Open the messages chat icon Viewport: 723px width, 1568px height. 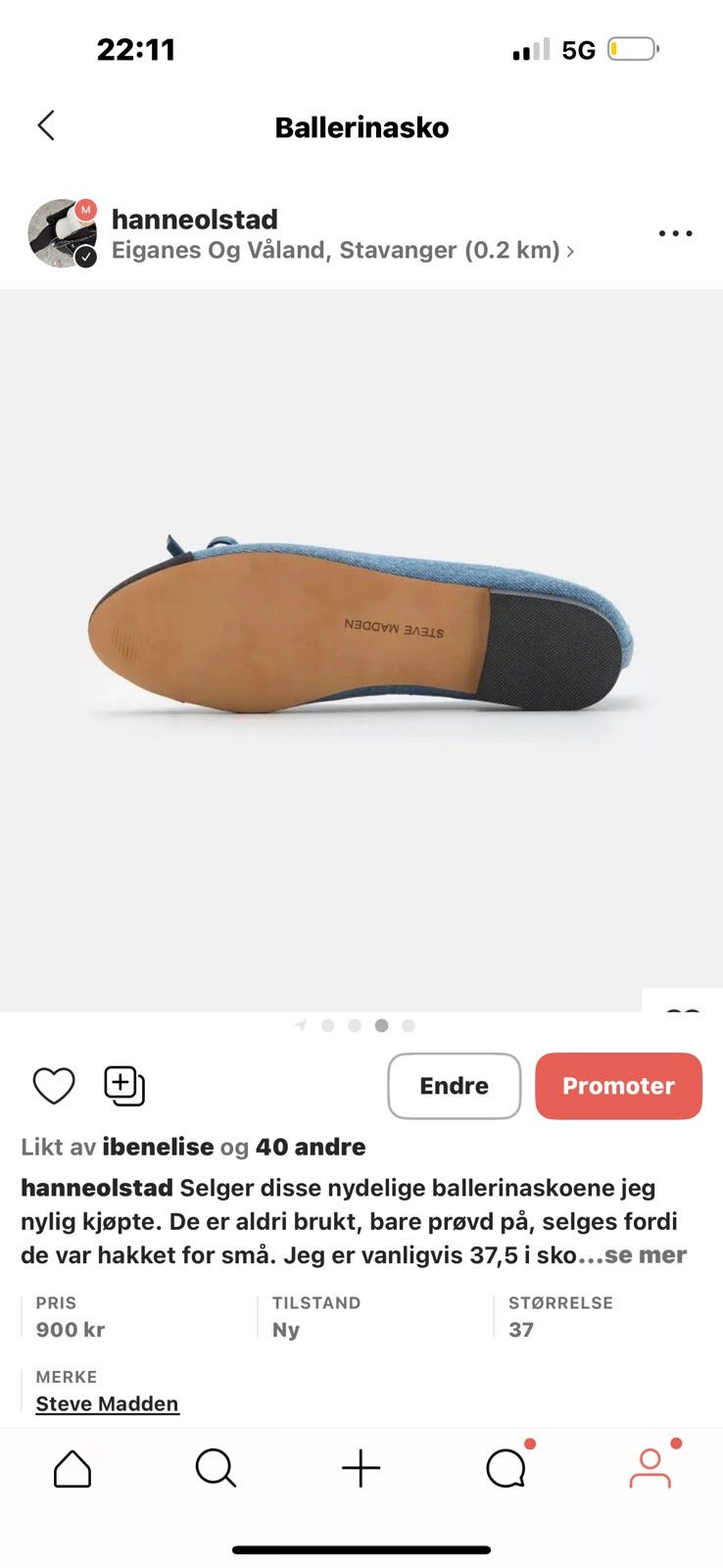(x=506, y=1467)
